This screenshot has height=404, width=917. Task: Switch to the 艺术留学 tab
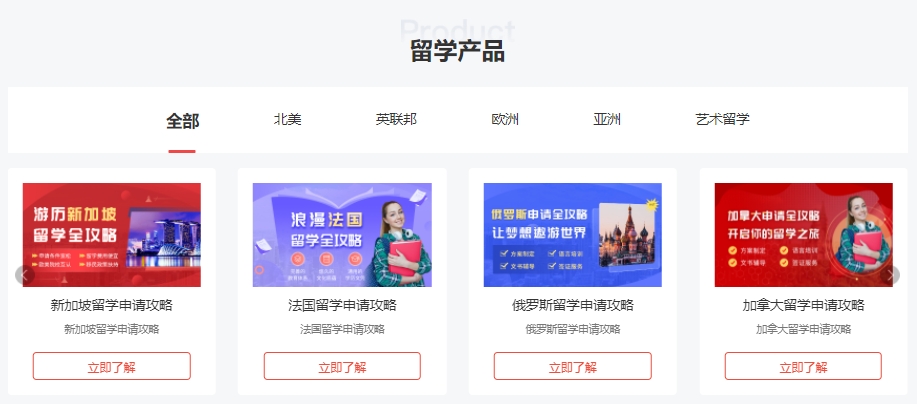[x=722, y=120]
